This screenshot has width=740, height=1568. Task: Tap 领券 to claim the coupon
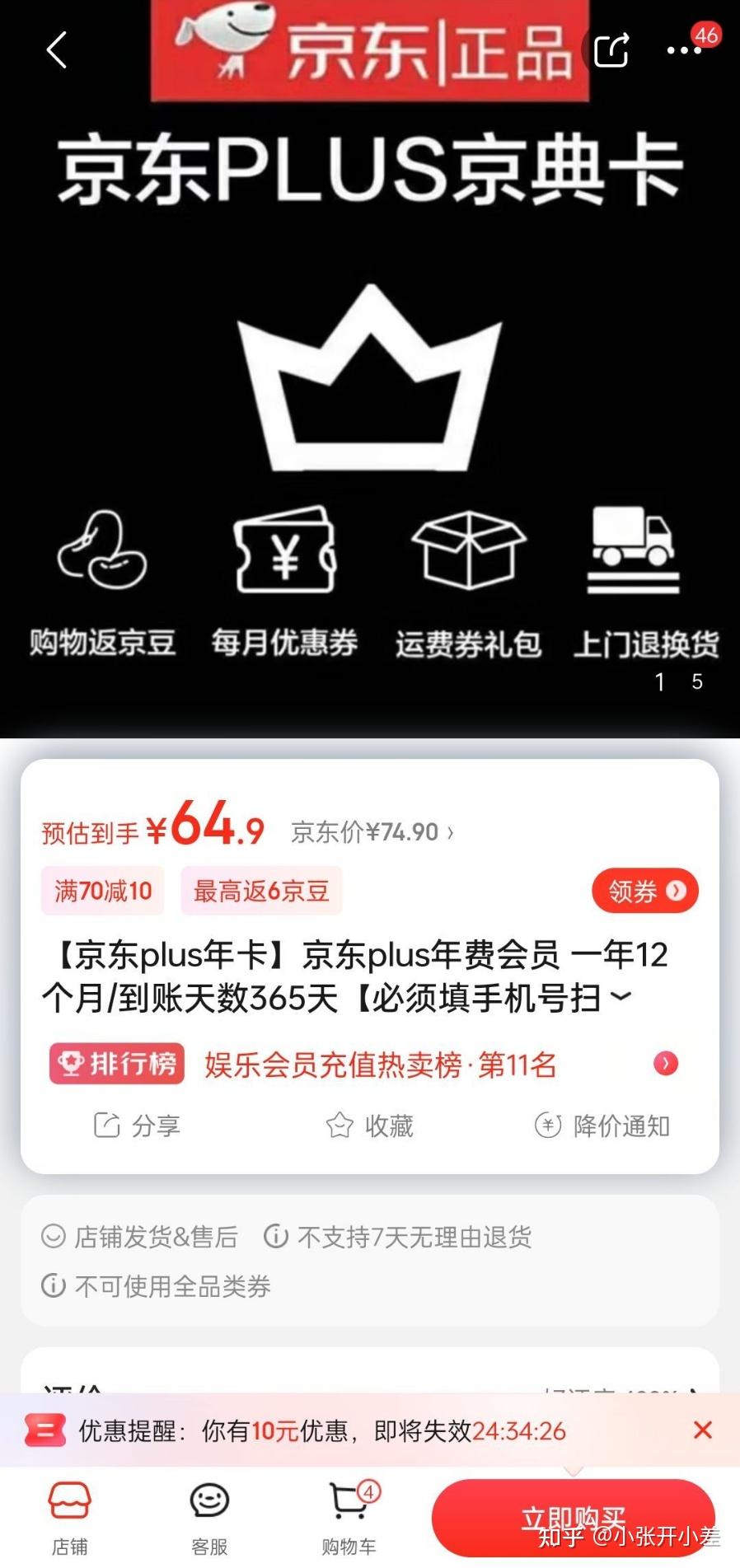point(645,891)
